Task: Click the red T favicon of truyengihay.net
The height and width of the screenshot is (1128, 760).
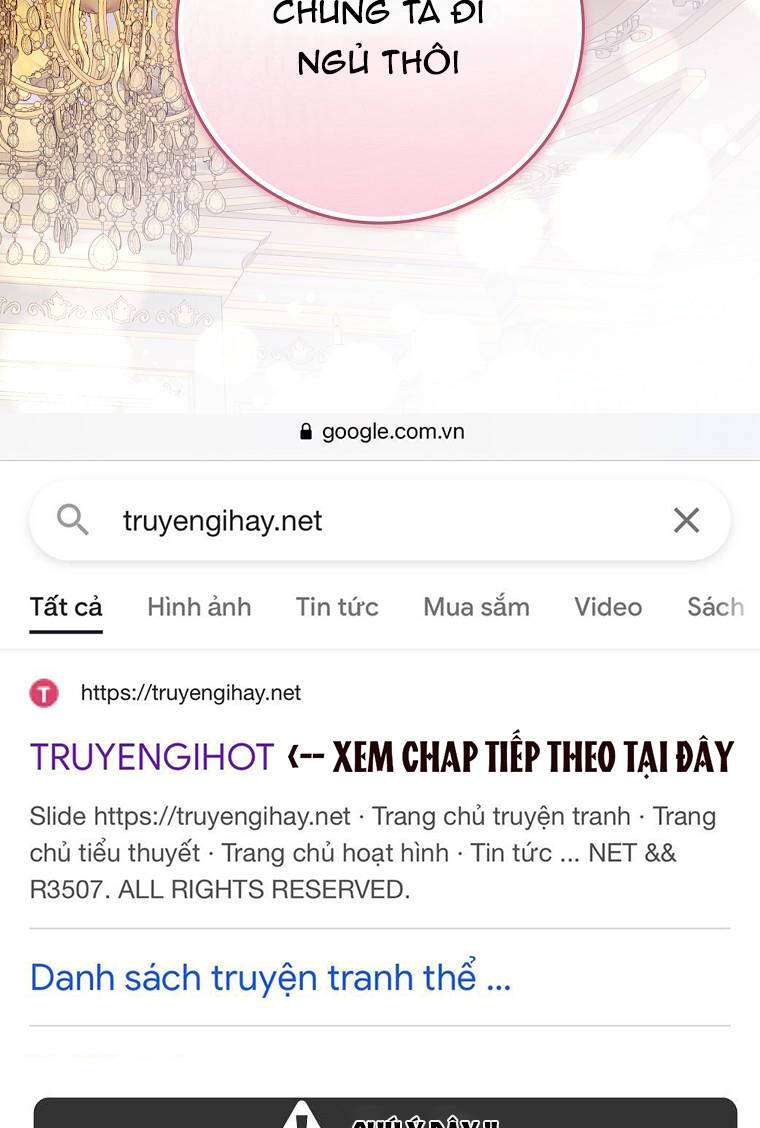Action: click(x=43, y=692)
